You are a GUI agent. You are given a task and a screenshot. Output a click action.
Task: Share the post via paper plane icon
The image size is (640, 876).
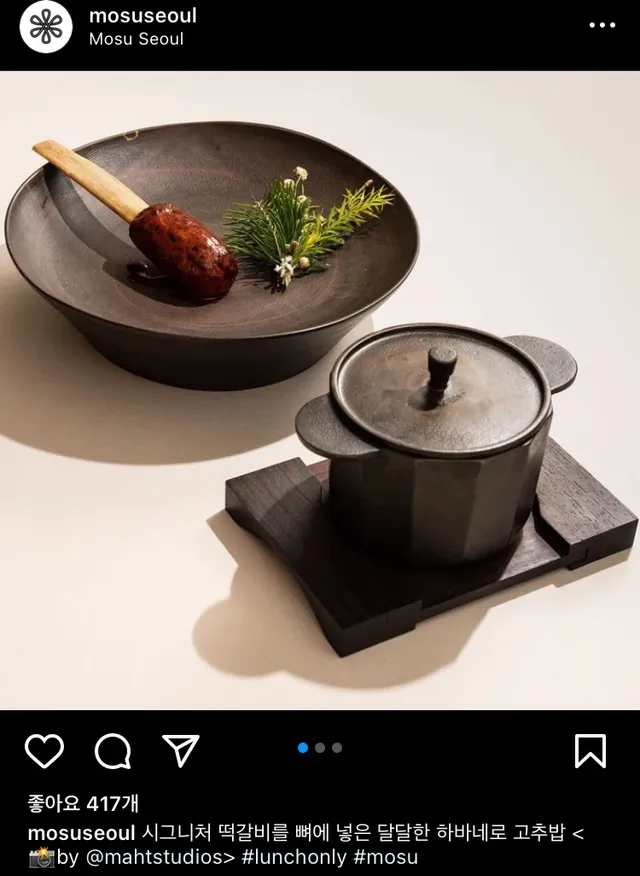(181, 750)
